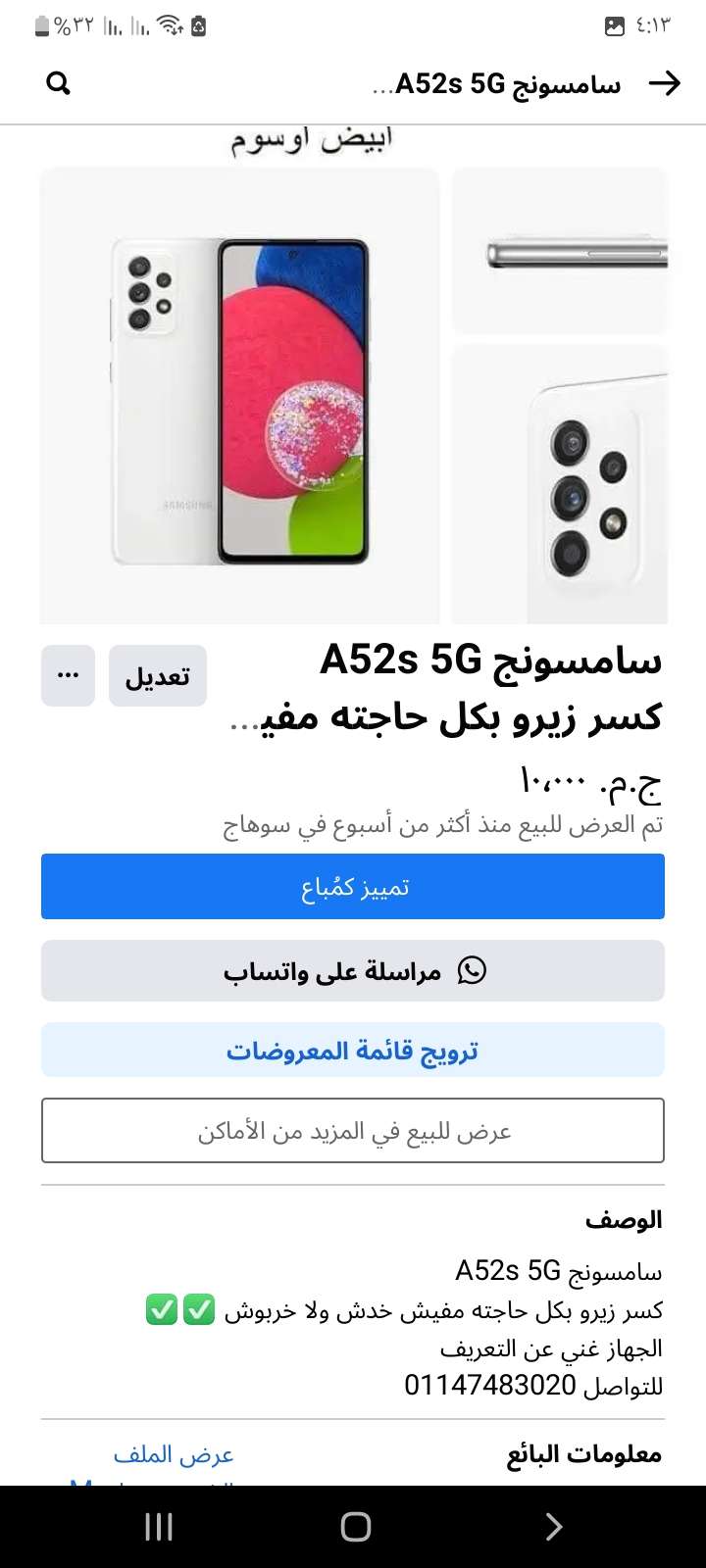The image size is (706, 1568).
Task: Open the three-dots more options button
Action: point(68,676)
